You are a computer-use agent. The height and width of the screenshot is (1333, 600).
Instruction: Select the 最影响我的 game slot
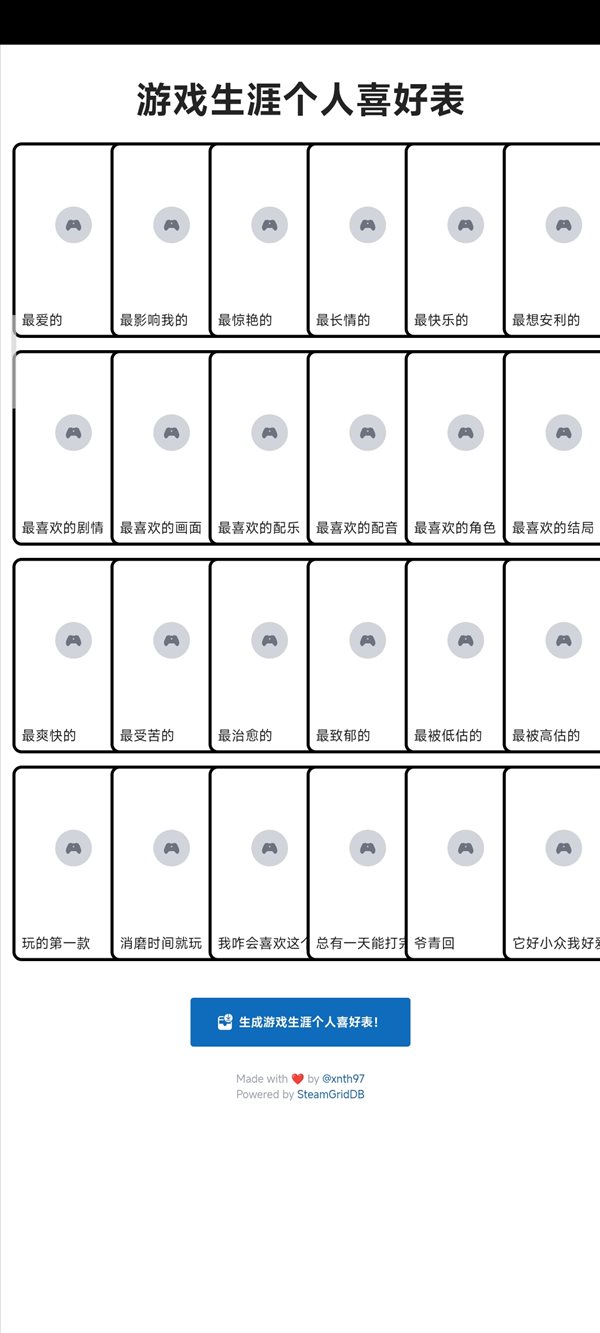click(x=162, y=240)
